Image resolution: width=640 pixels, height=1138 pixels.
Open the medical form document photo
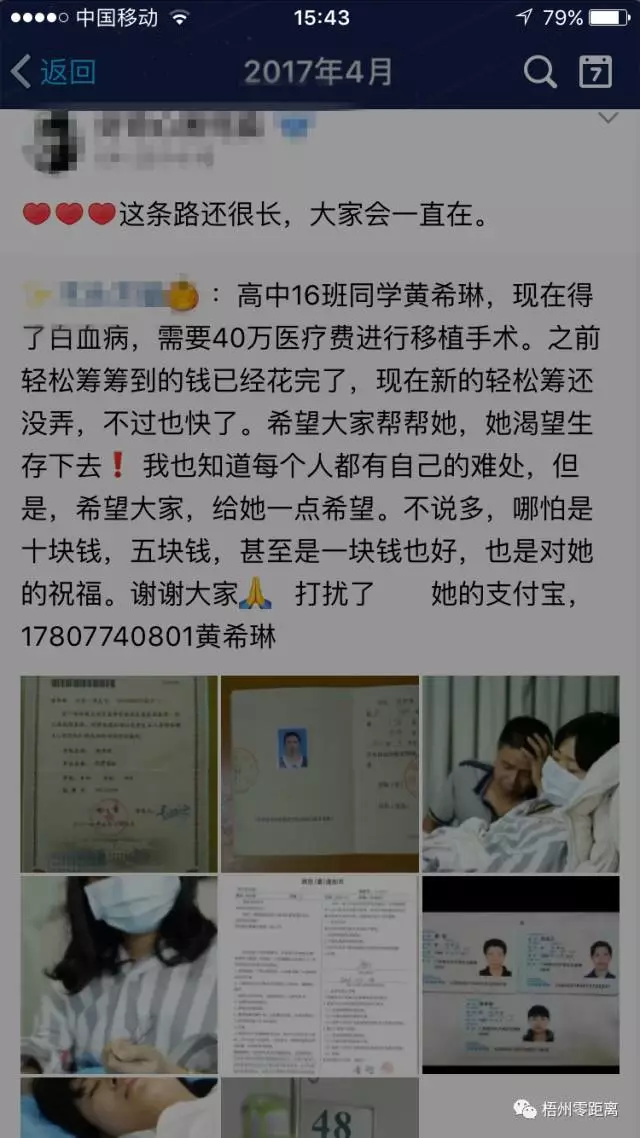[320, 974]
